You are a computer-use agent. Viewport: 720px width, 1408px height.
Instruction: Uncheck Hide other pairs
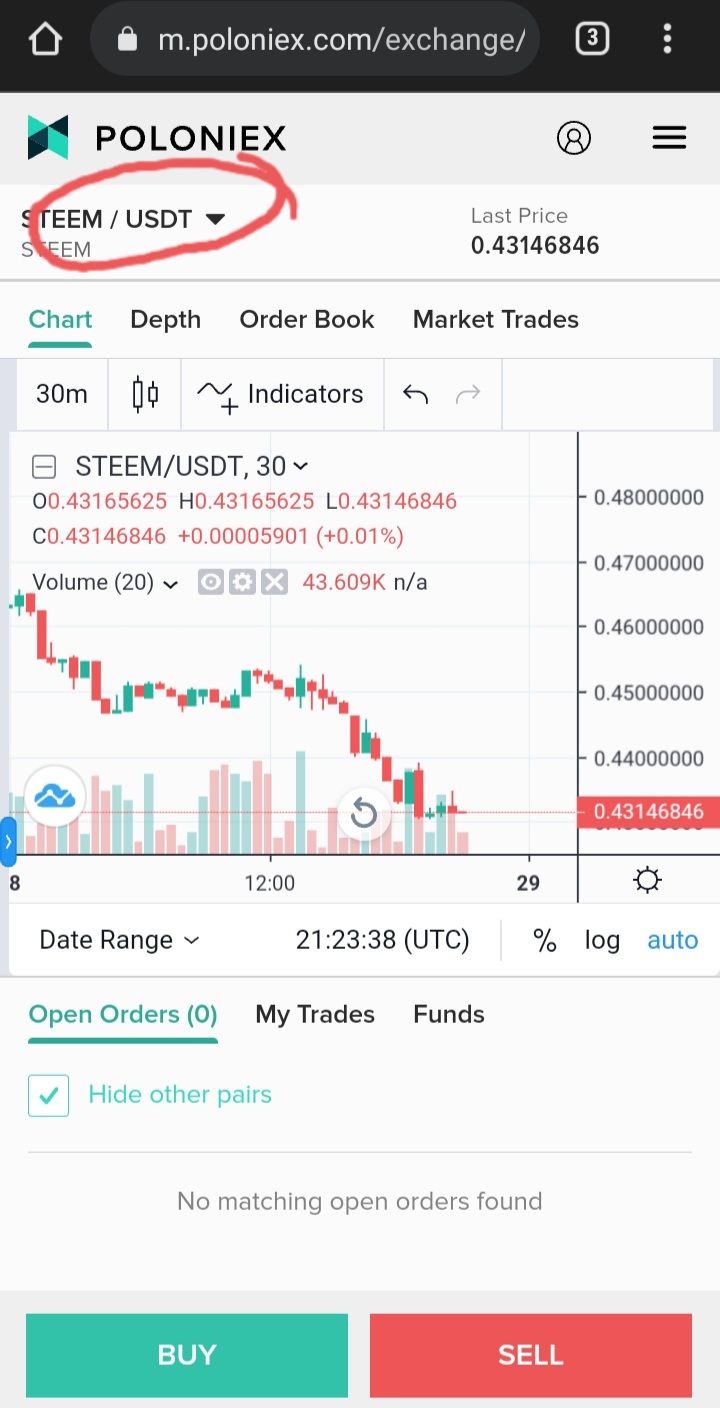[x=48, y=1095]
